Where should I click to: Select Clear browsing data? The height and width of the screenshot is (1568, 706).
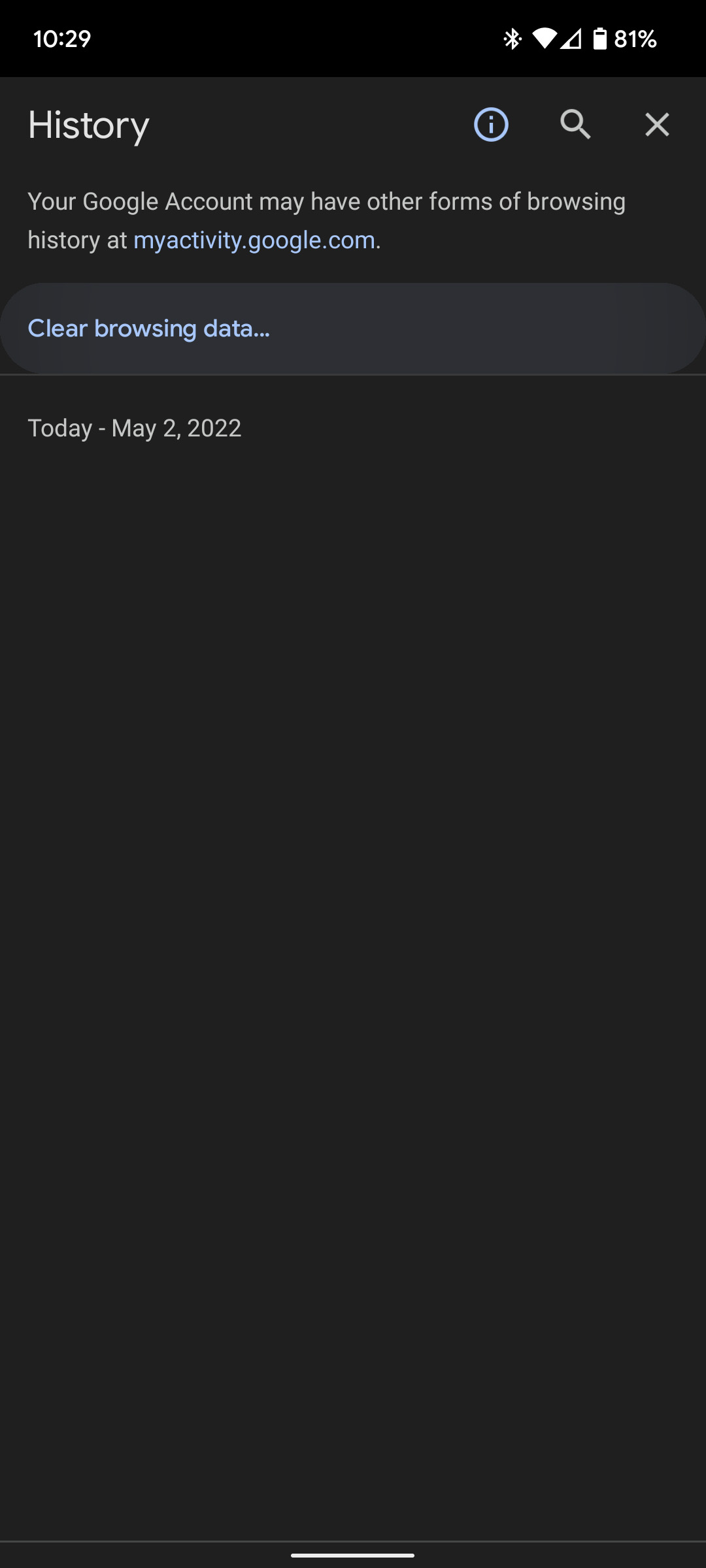coord(149,328)
